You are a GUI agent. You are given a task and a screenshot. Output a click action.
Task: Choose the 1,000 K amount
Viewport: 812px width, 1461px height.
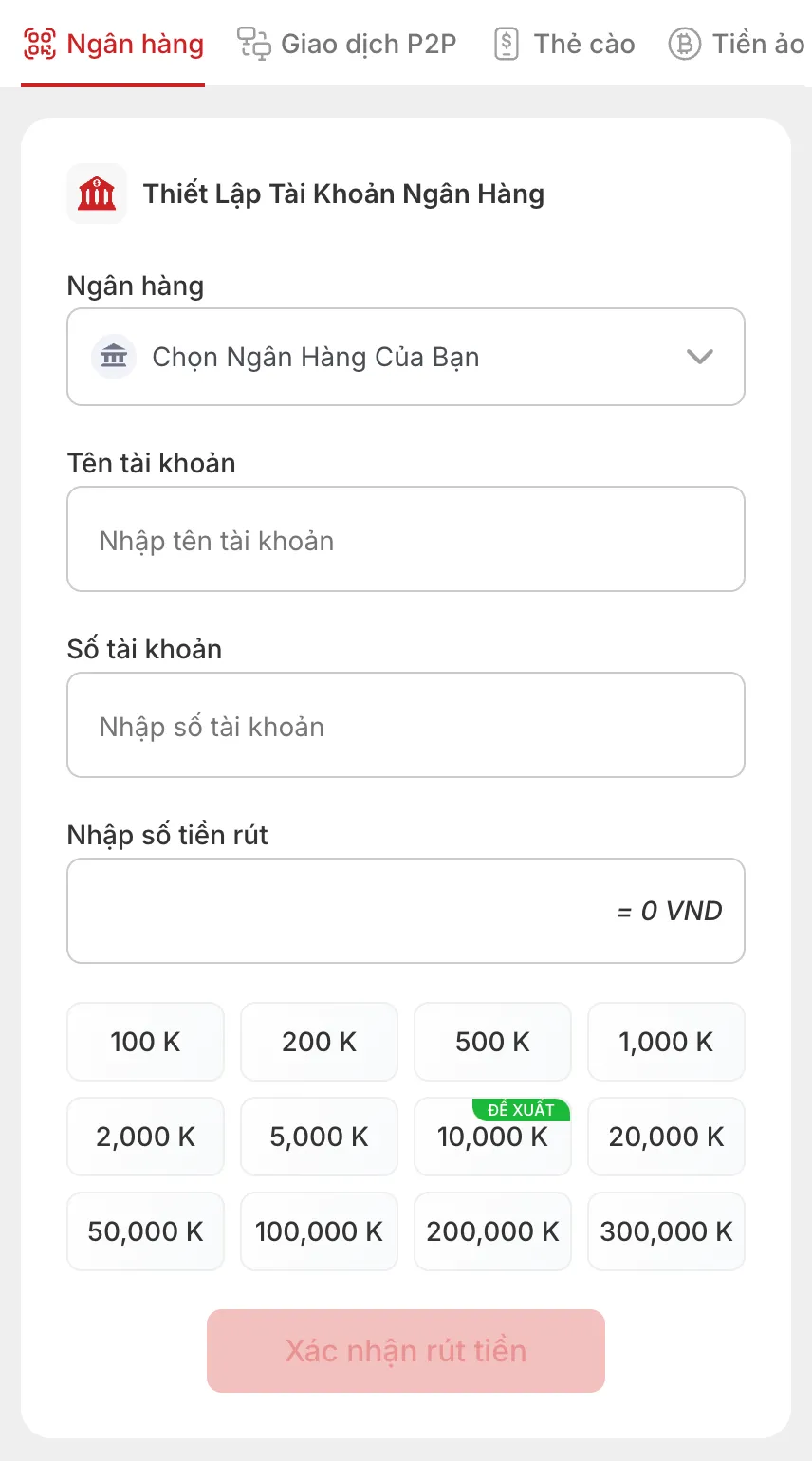coord(666,1042)
